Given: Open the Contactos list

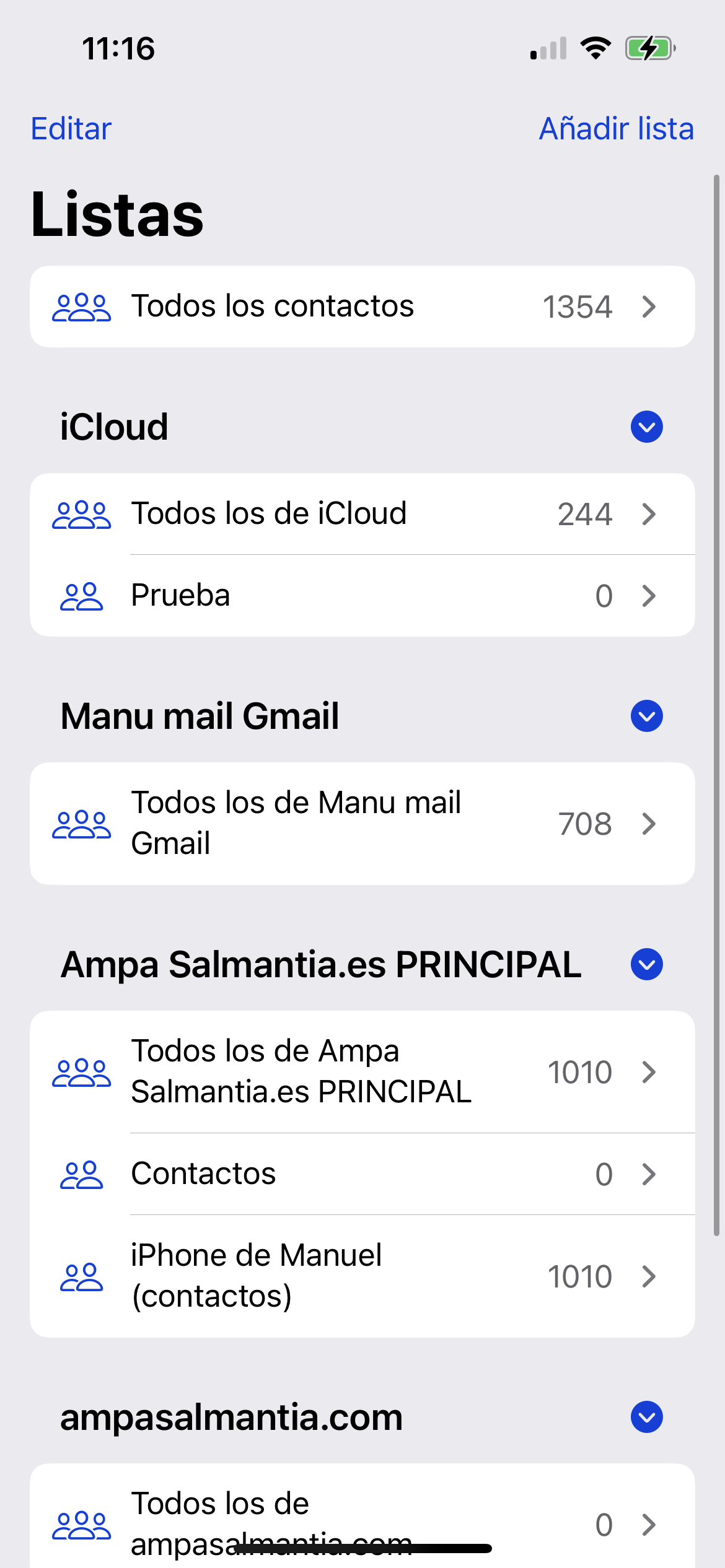Looking at the screenshot, I should click(362, 1174).
